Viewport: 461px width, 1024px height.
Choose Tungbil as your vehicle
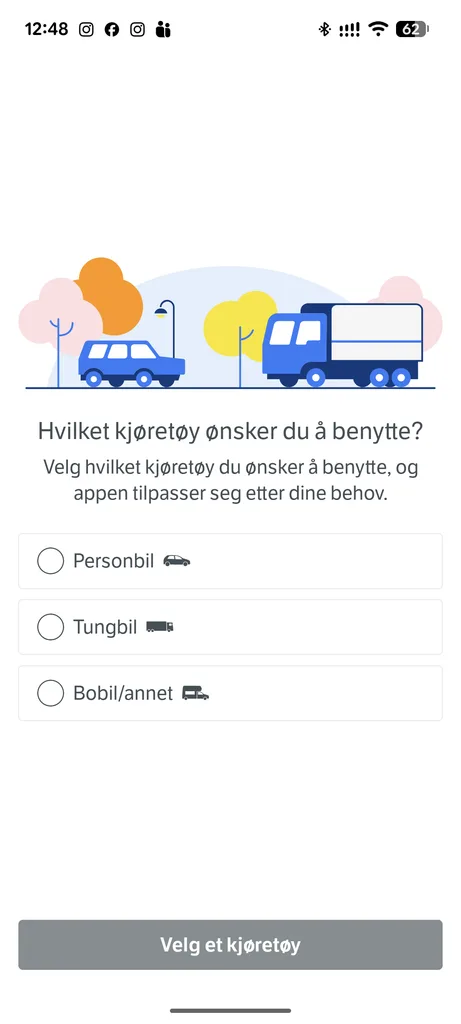230,627
